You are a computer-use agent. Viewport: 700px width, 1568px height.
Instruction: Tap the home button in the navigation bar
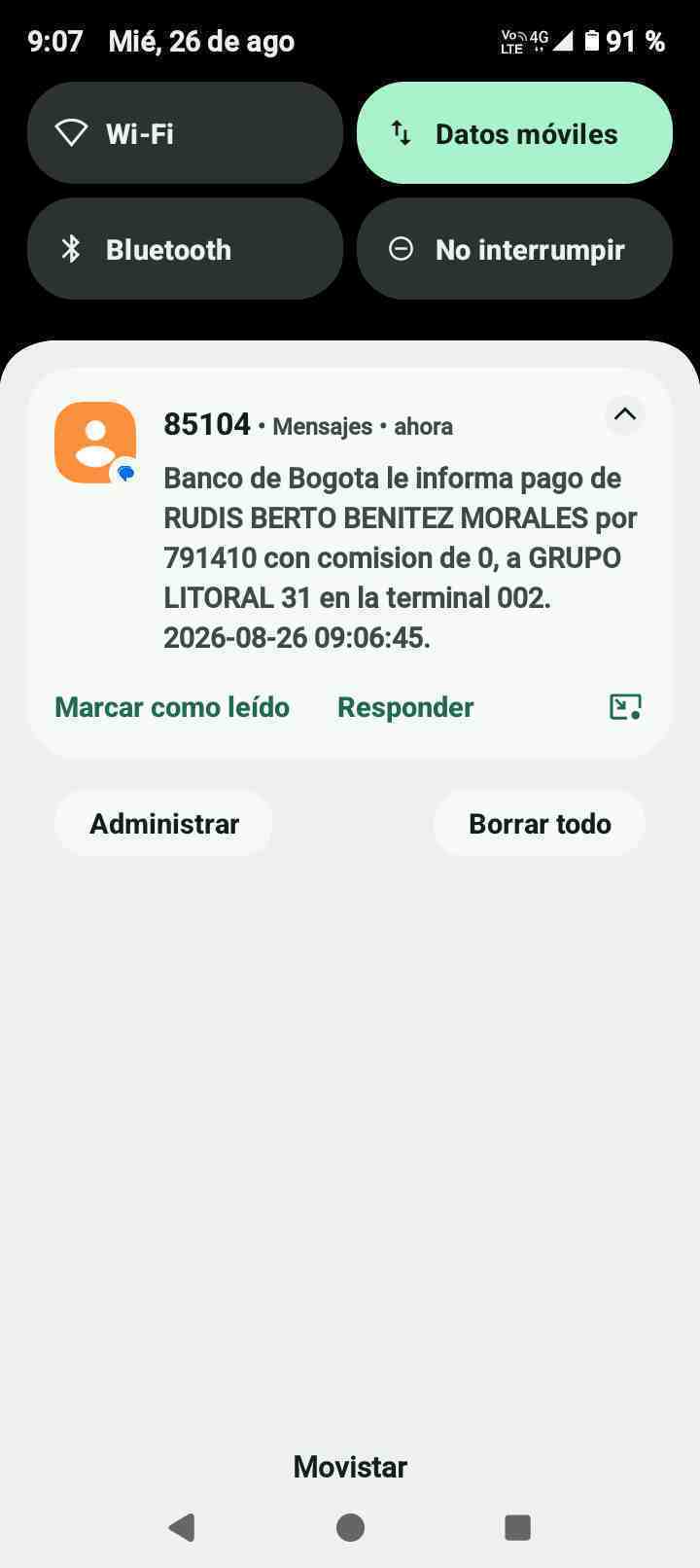point(350,1527)
